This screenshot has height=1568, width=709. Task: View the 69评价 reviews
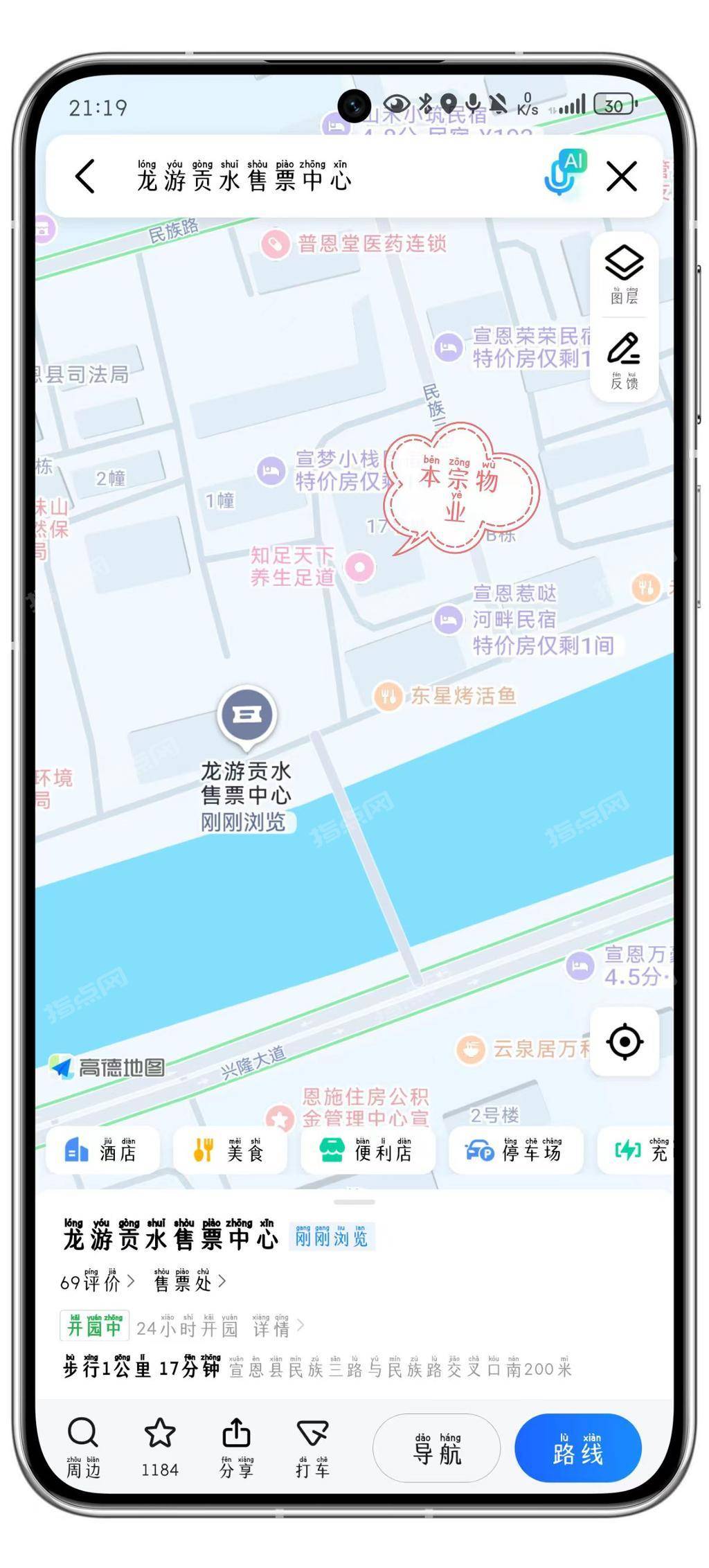pos(96,1283)
